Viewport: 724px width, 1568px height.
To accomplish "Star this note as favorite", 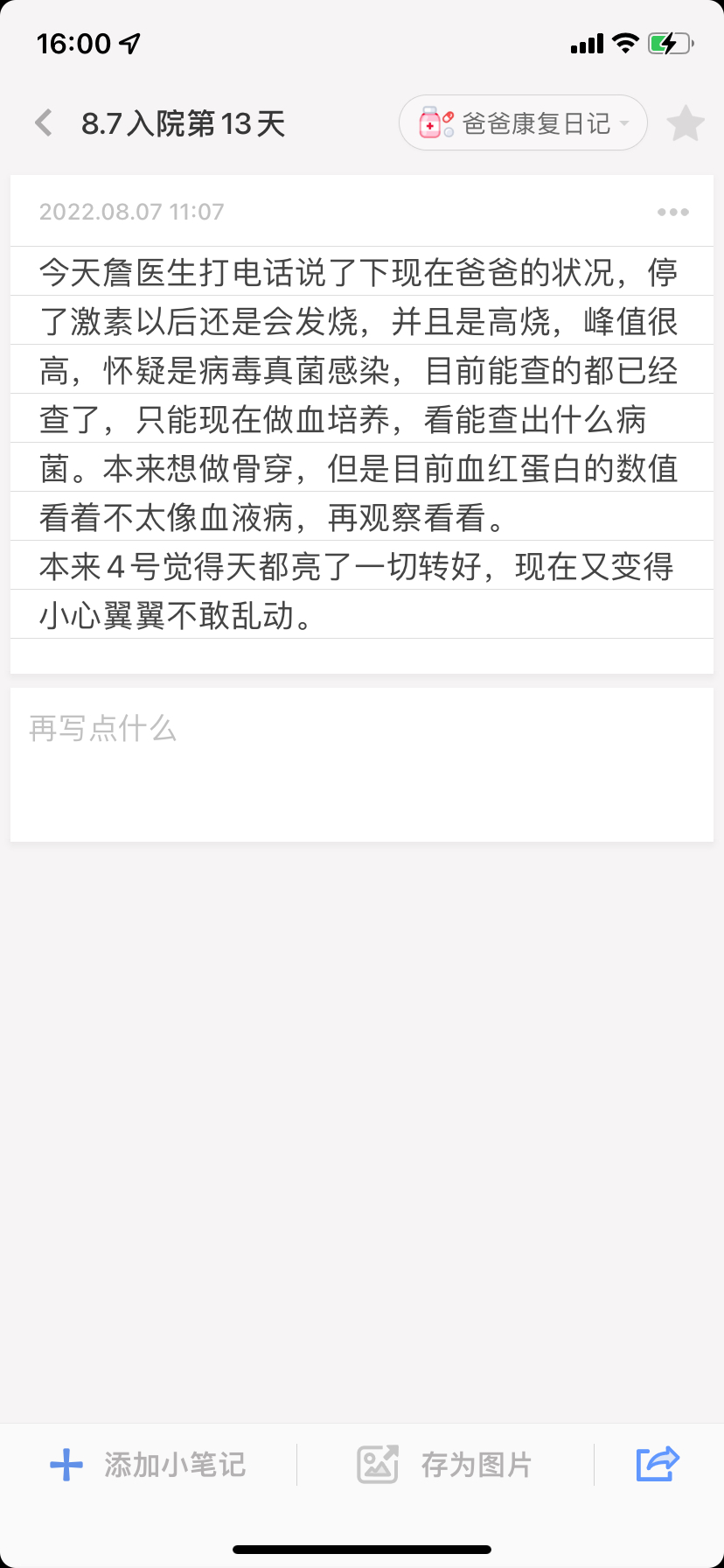I will pyautogui.click(x=686, y=123).
